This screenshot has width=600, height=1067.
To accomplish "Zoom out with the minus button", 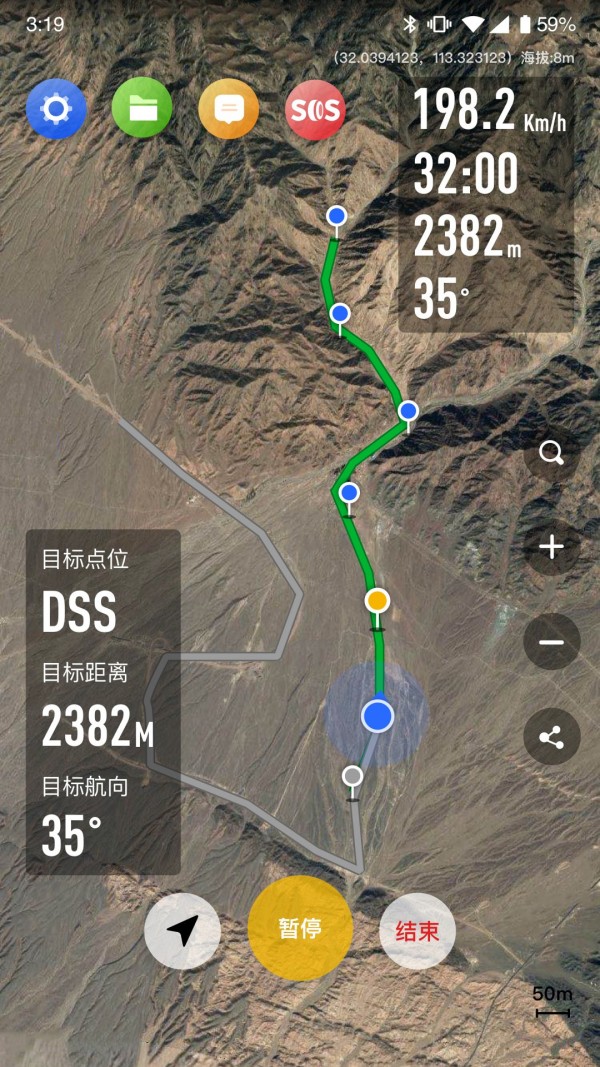I will pos(551,642).
